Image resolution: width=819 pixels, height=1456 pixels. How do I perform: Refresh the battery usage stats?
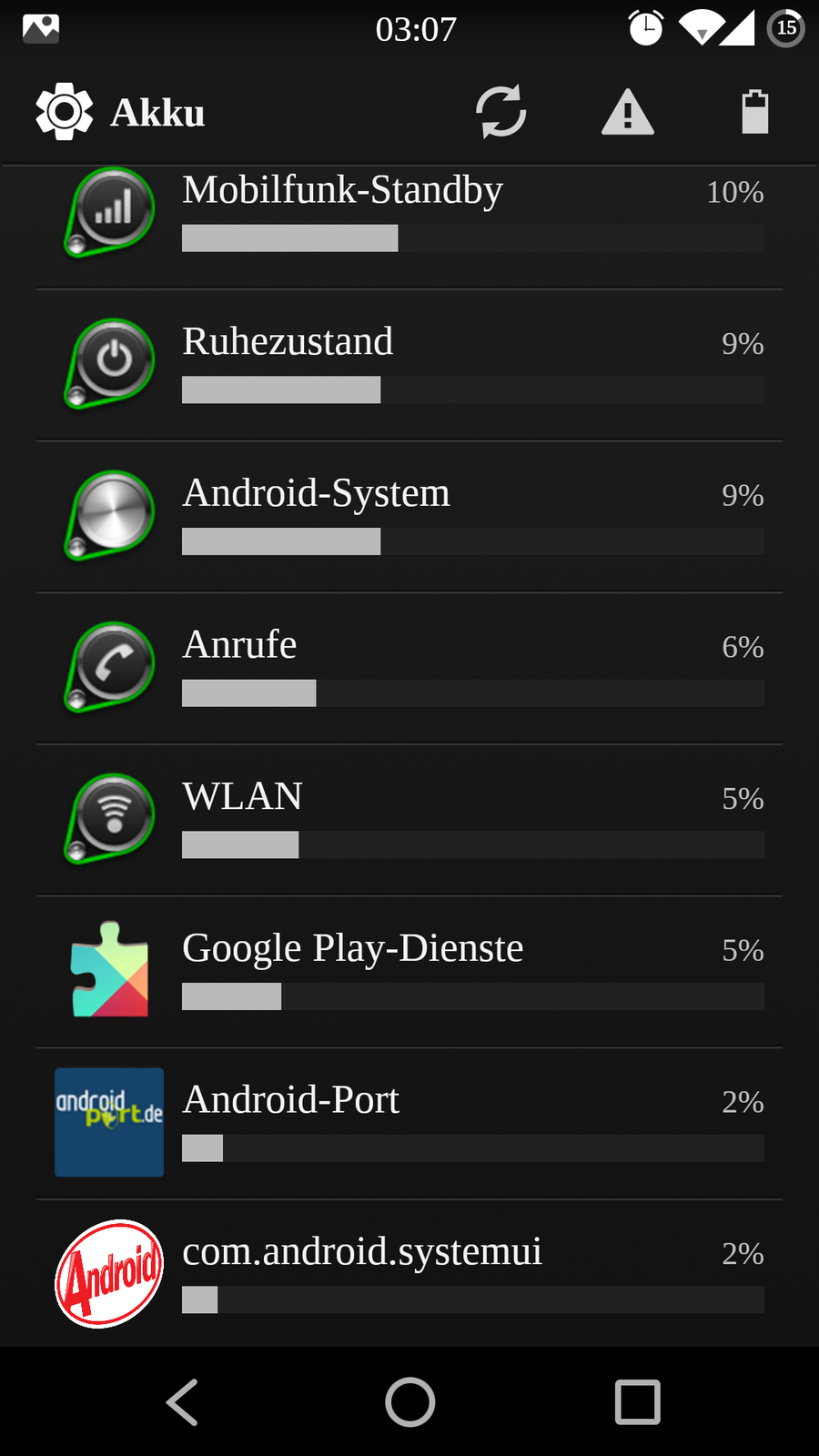(500, 112)
